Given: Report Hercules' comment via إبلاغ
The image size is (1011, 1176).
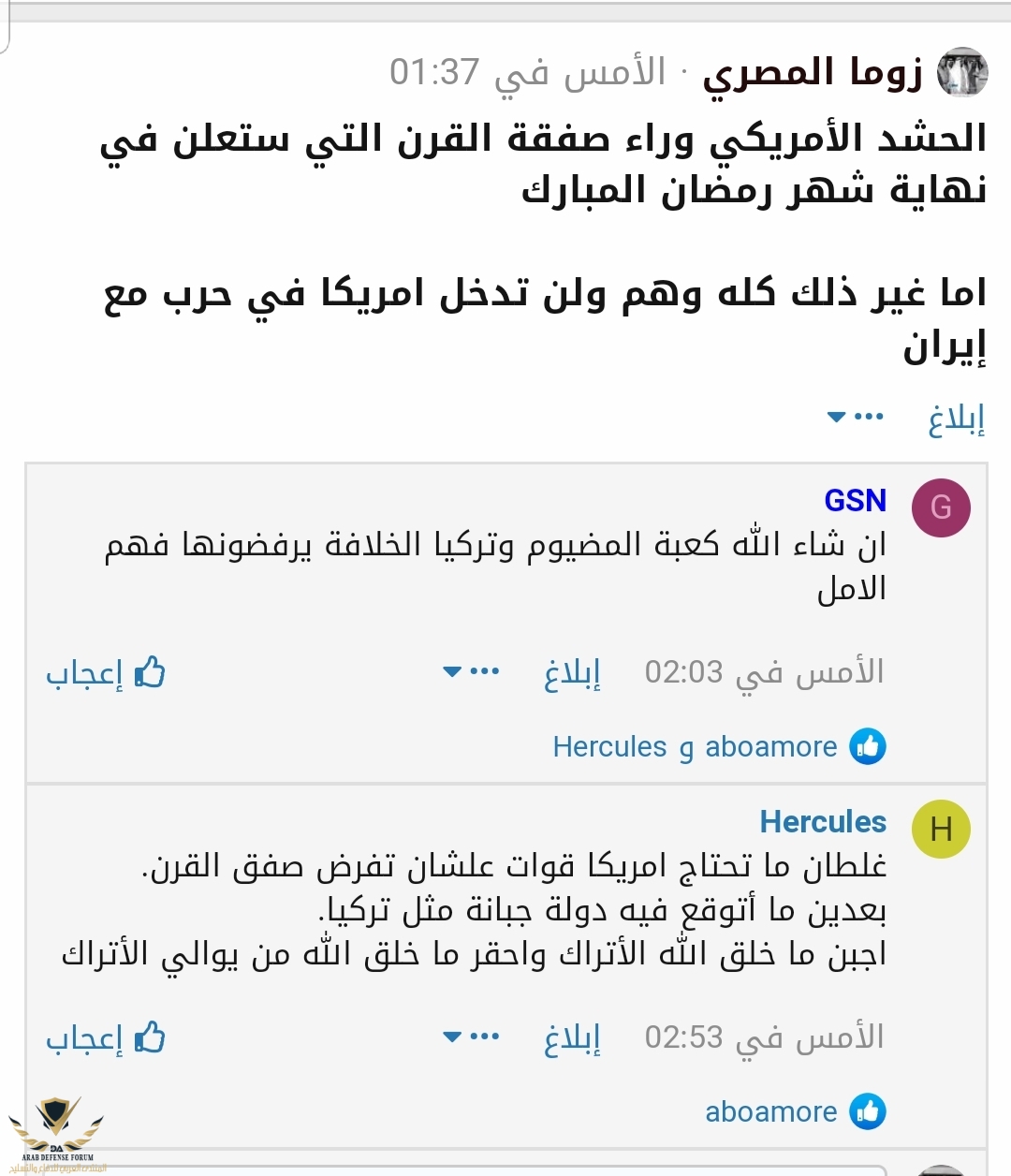Looking at the screenshot, I should [x=572, y=1037].
